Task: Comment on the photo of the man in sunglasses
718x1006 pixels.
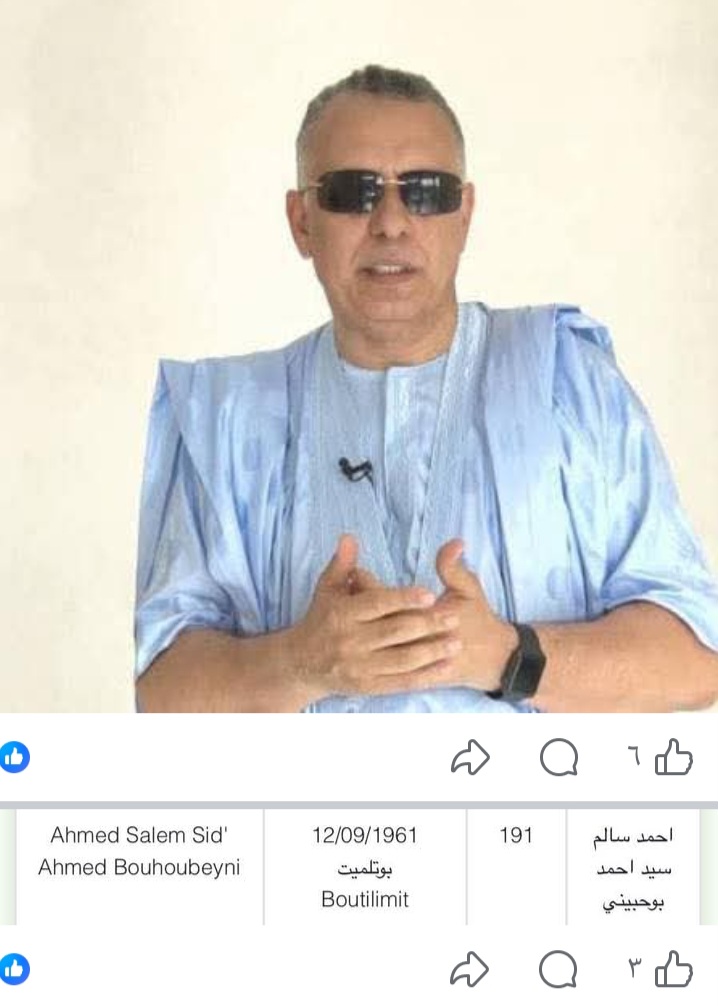Action: coord(559,759)
